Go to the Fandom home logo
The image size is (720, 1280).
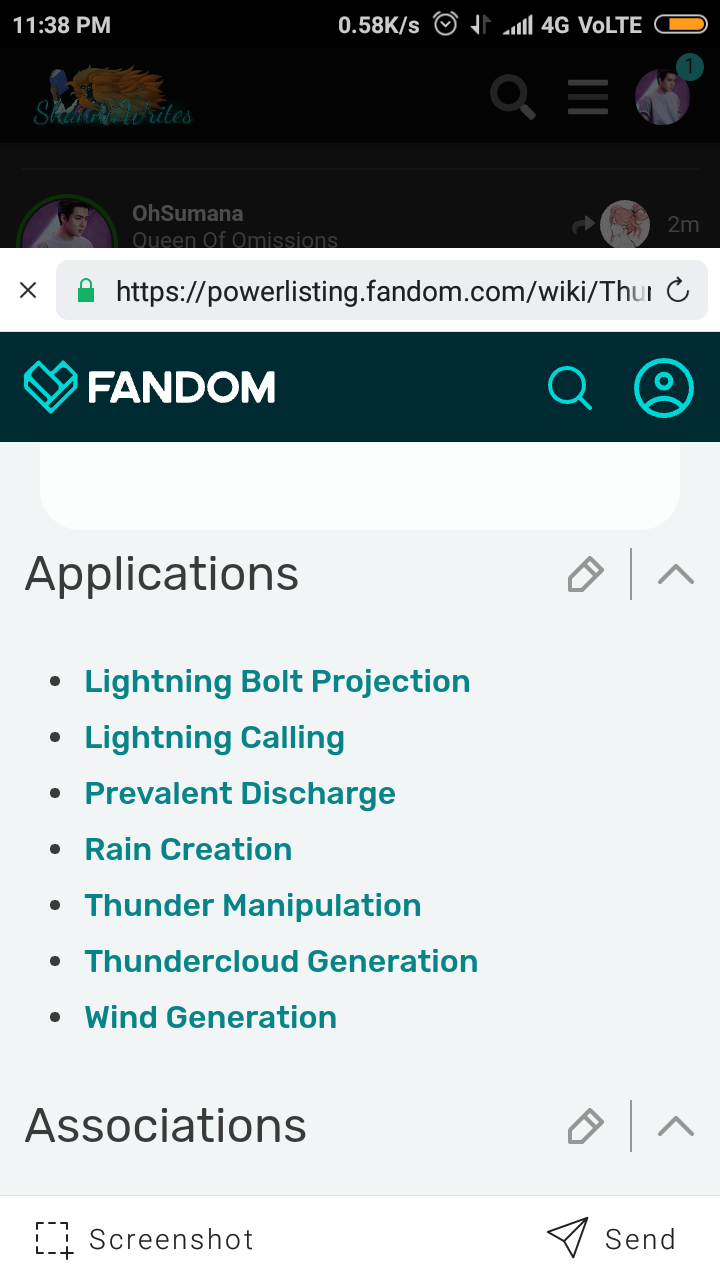150,387
